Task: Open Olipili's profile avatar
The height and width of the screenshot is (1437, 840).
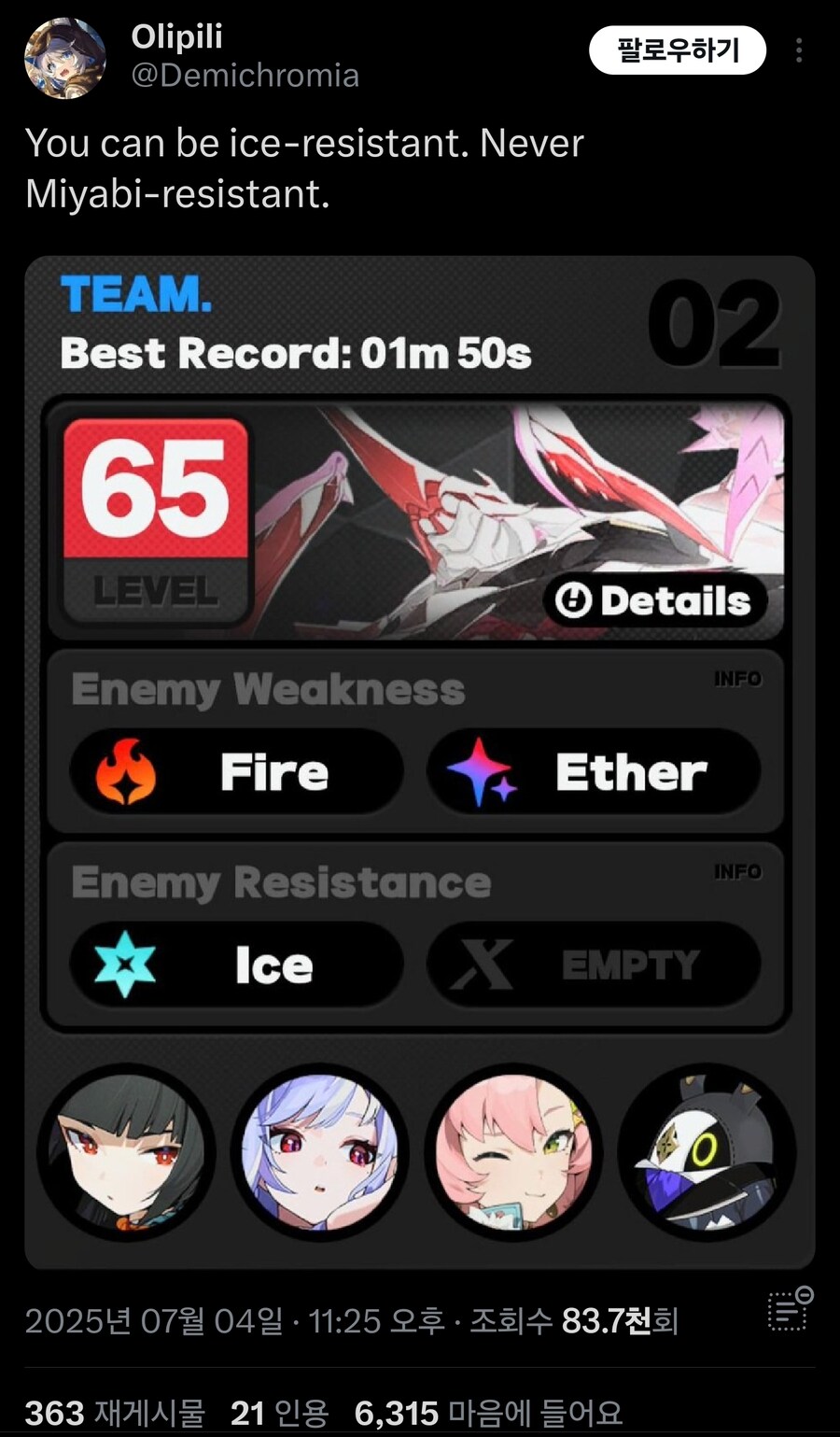Action: click(x=64, y=58)
